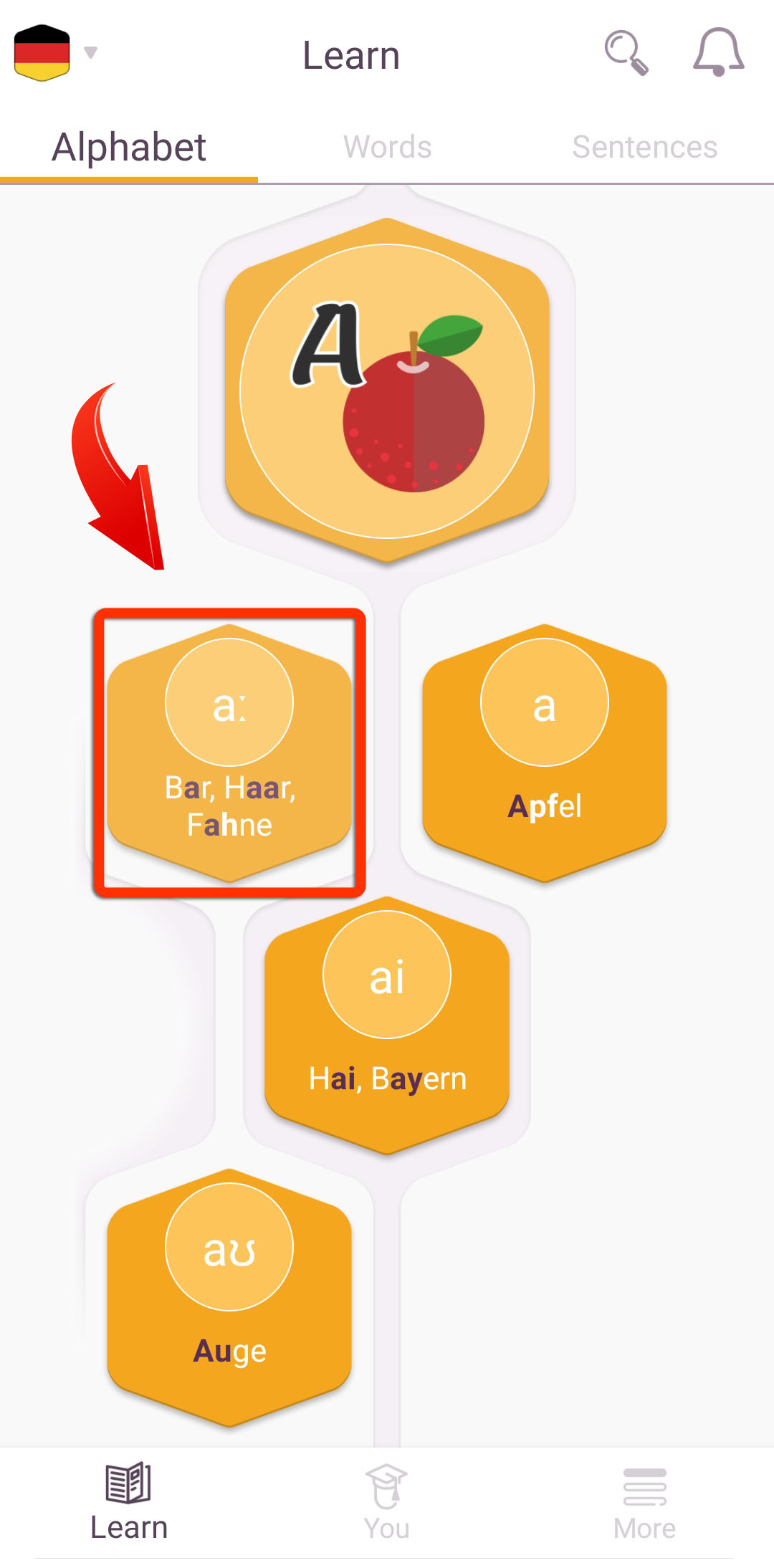Open the German flag language dropdown
Image resolution: width=774 pixels, height=1568 pixels.
coord(54,52)
